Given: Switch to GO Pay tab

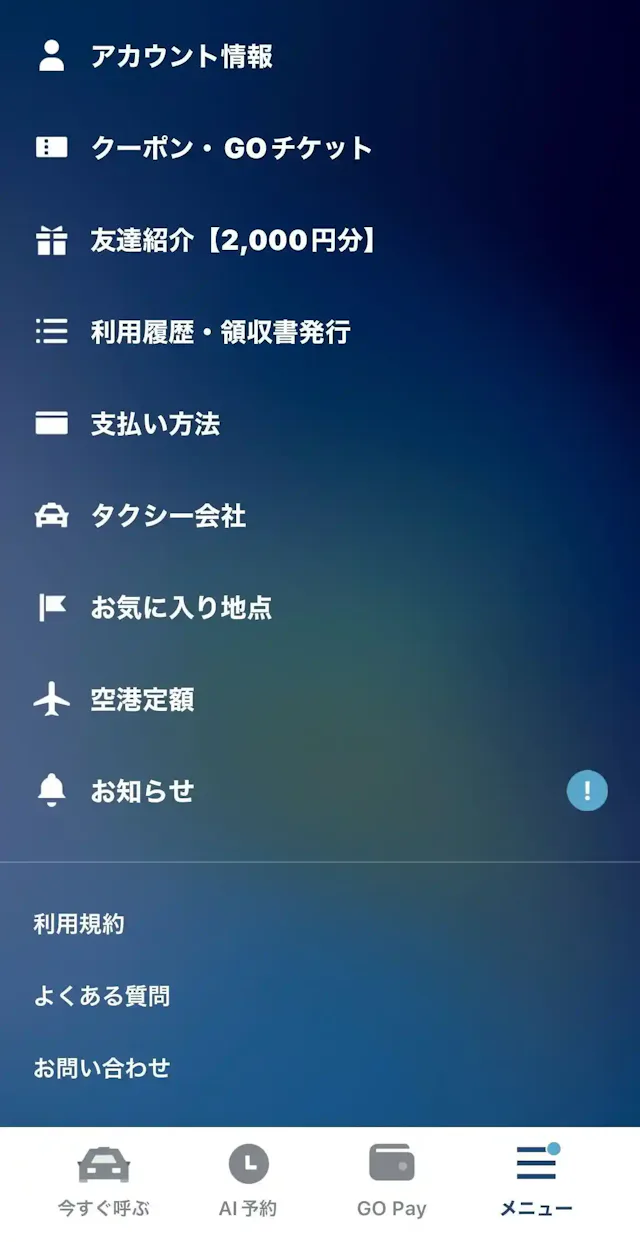Looking at the screenshot, I should (x=392, y=1182).
